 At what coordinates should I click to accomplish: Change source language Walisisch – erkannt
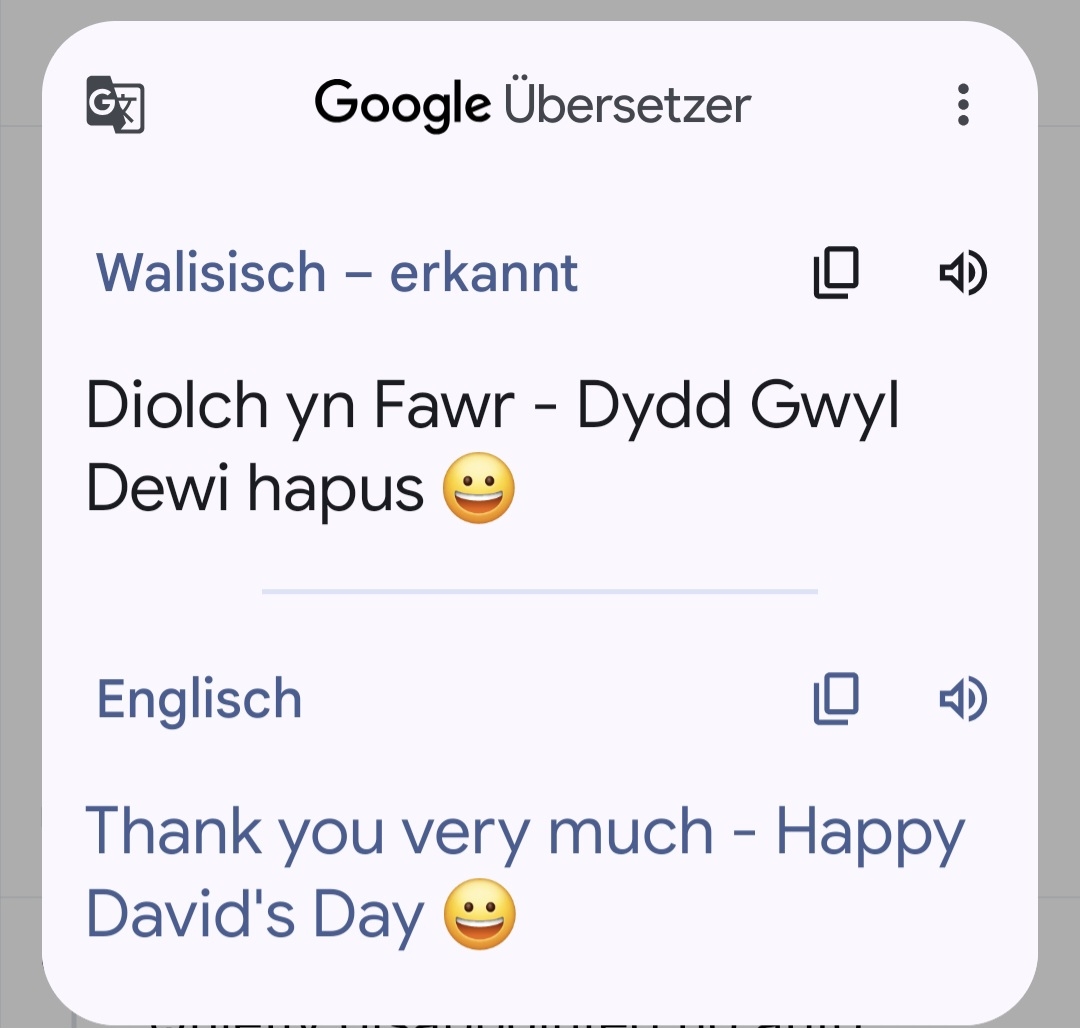coord(336,272)
